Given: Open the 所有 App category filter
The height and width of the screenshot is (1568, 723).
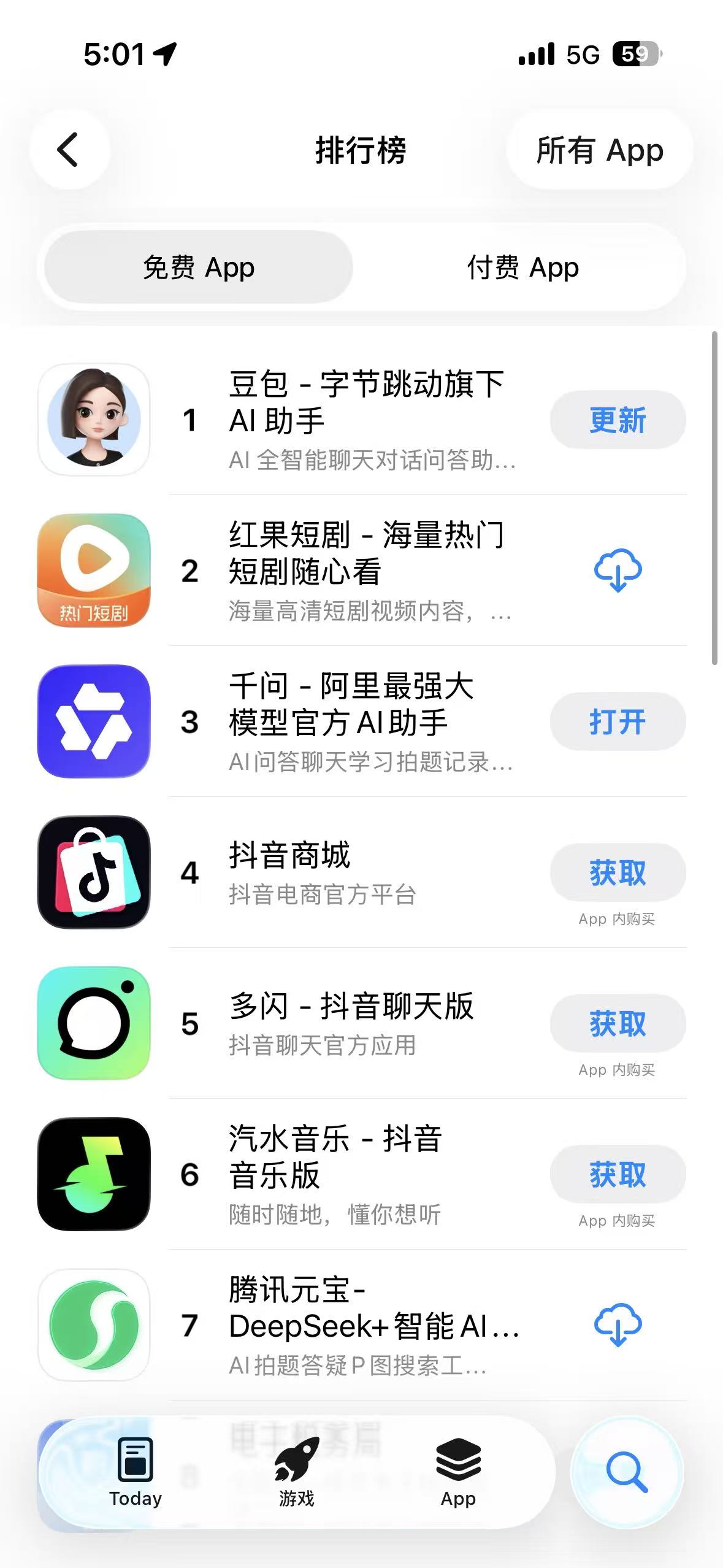Looking at the screenshot, I should [599, 150].
